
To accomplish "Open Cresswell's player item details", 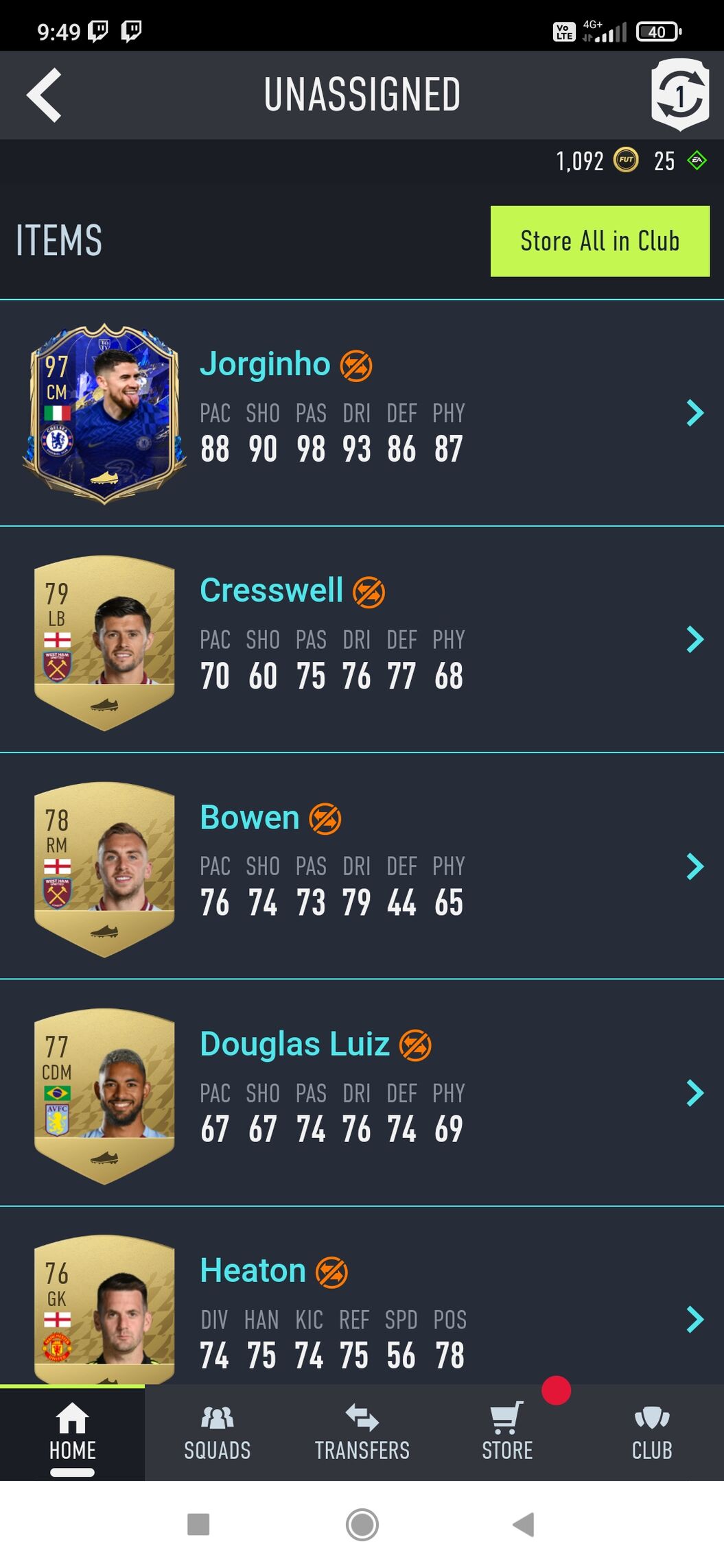I will pyautogui.click(x=362, y=639).
